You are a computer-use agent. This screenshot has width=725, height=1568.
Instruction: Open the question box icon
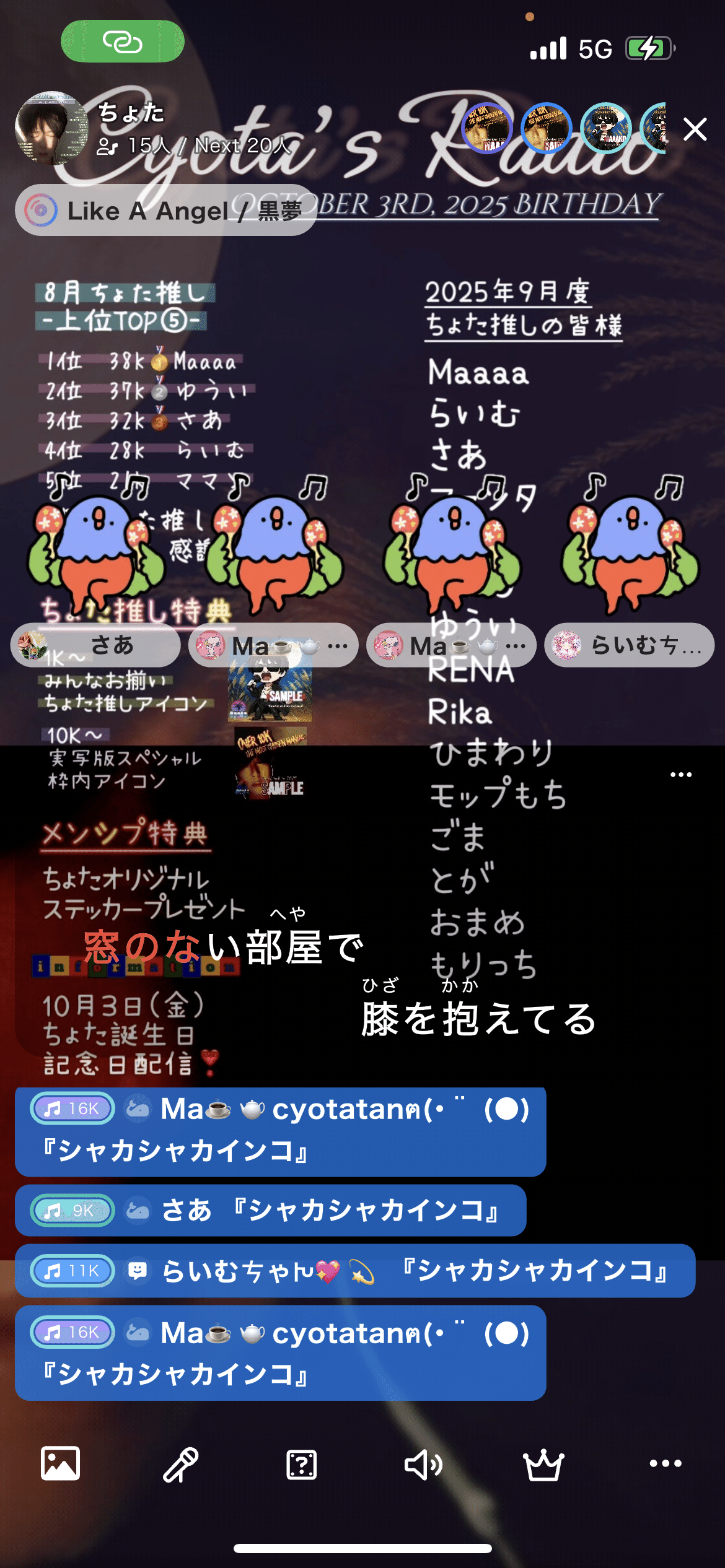[302, 1464]
